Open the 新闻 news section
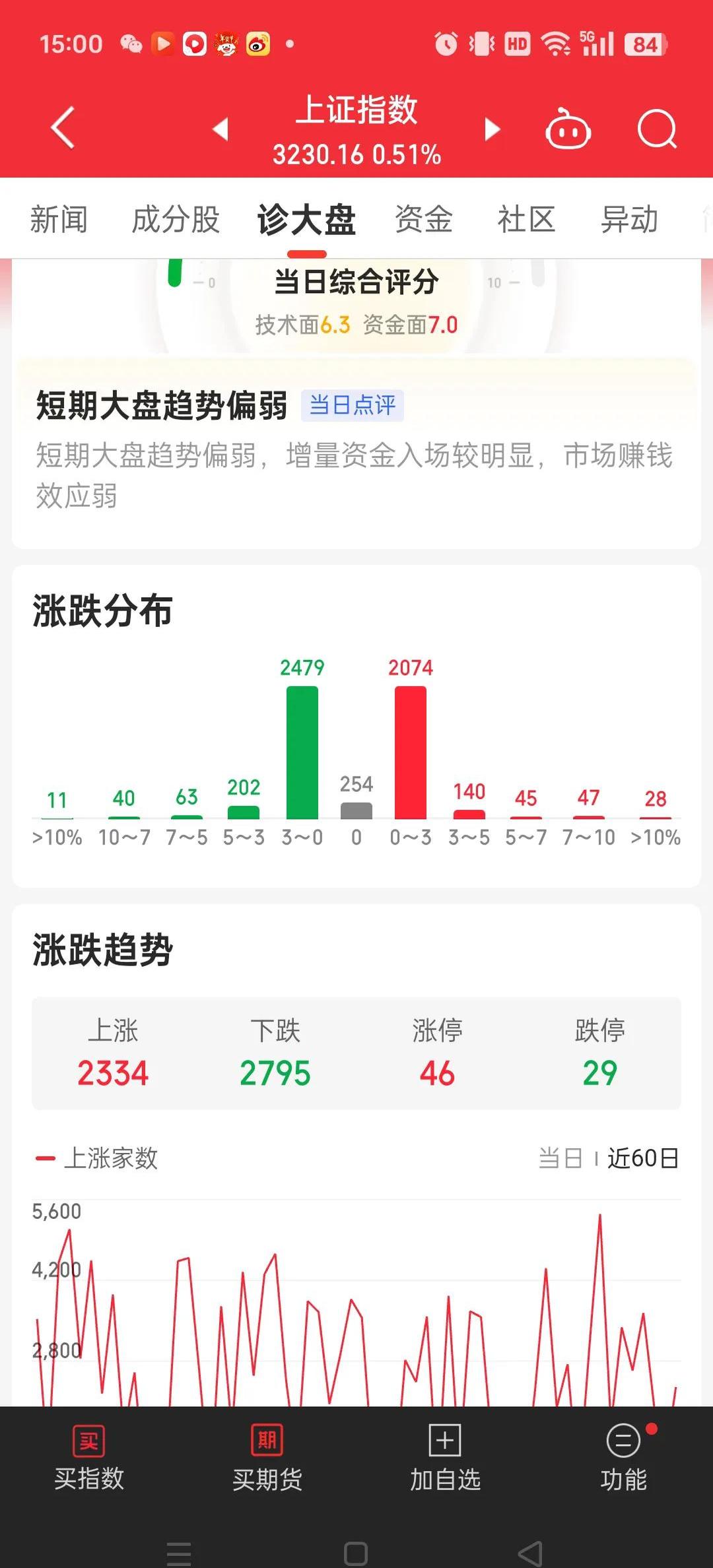 pos(60,219)
